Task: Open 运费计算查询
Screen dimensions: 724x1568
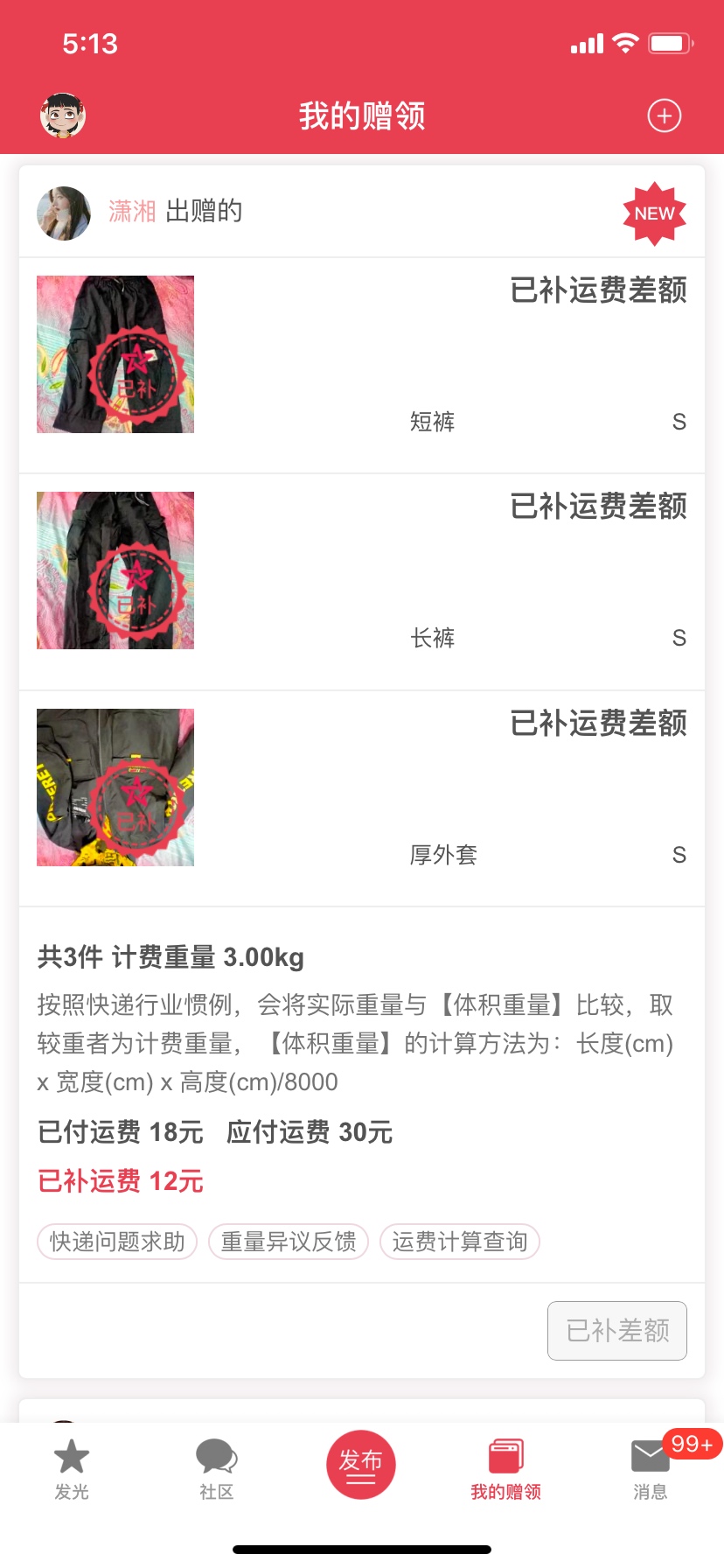Action: click(x=460, y=1242)
